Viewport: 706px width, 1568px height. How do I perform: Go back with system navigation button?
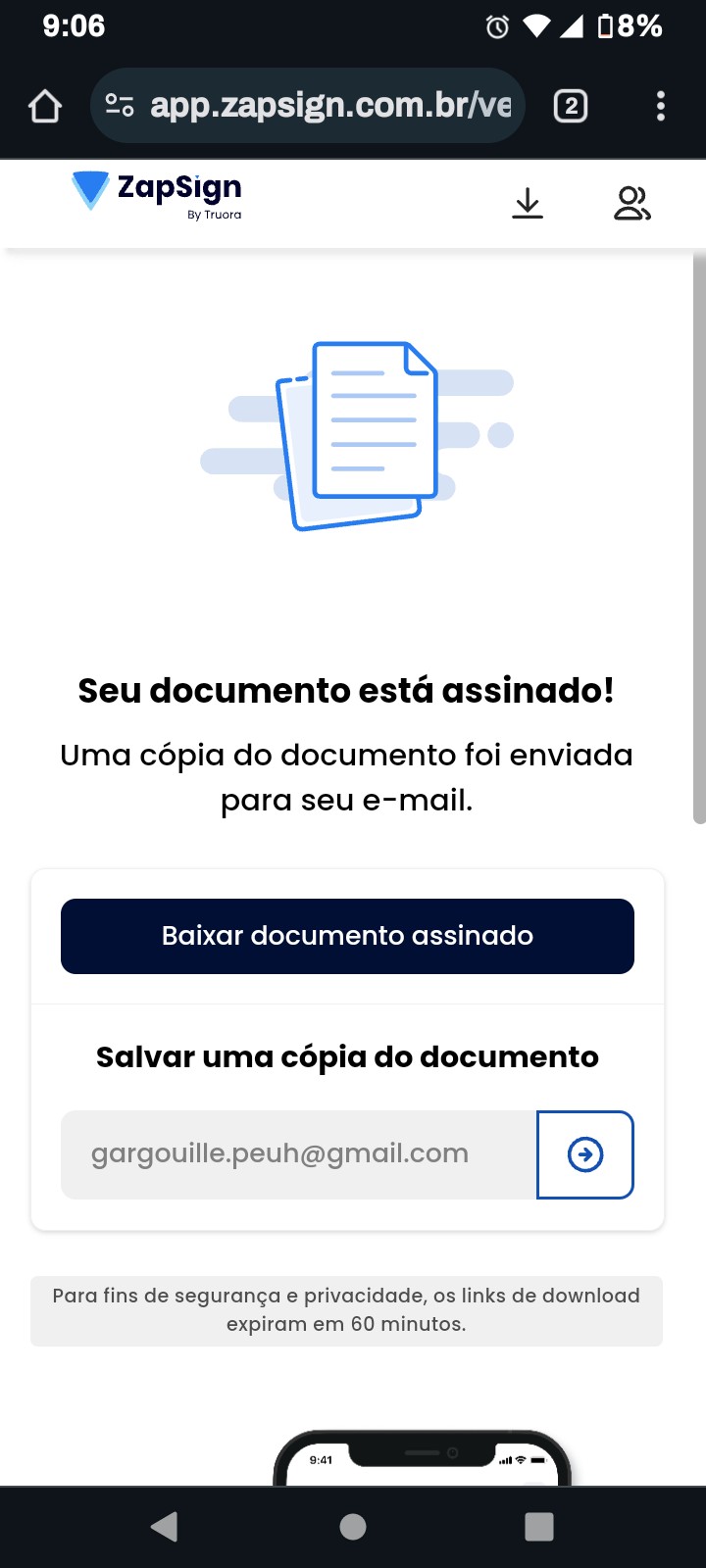pyautogui.click(x=164, y=1527)
